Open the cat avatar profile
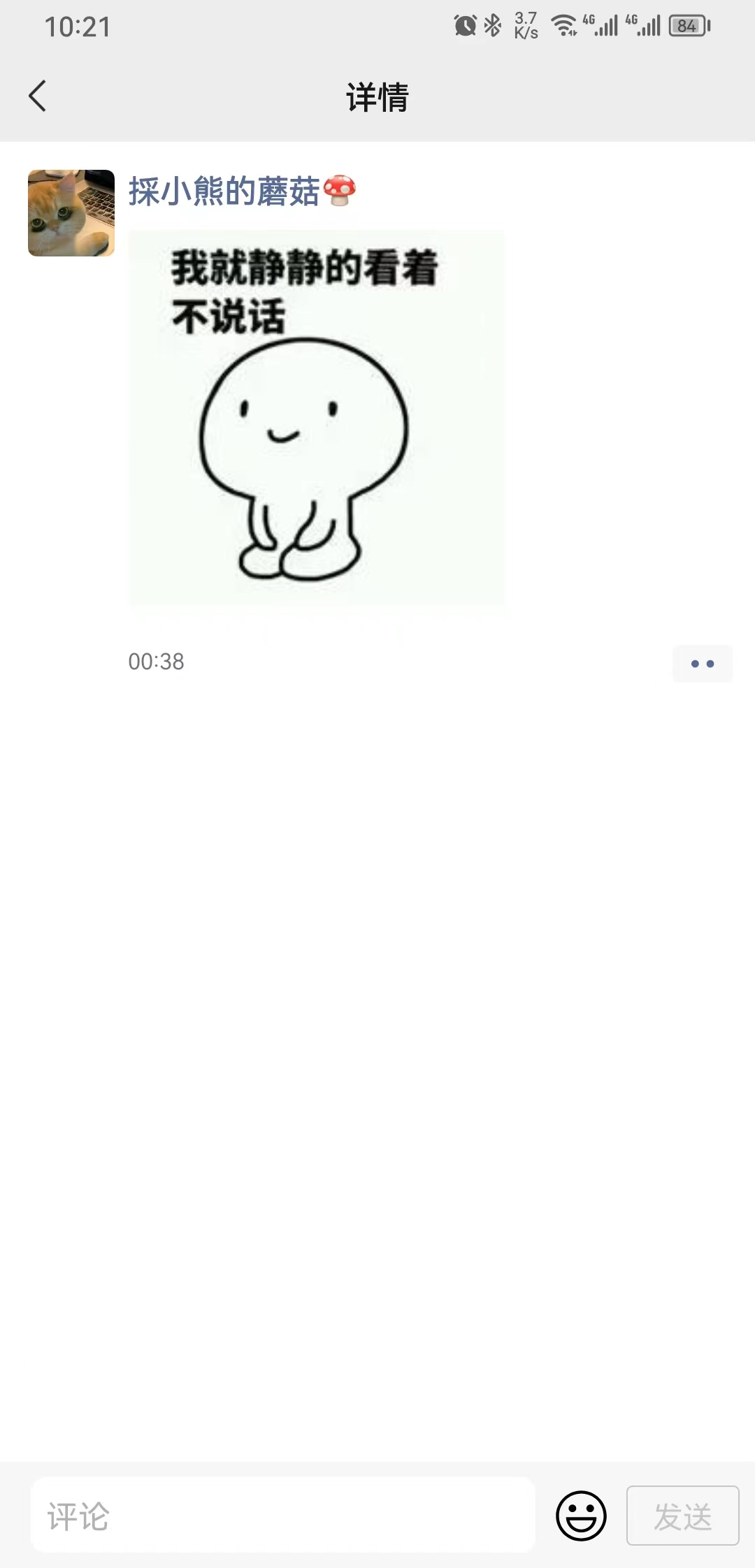Viewport: 755px width, 1568px height. 71,213
